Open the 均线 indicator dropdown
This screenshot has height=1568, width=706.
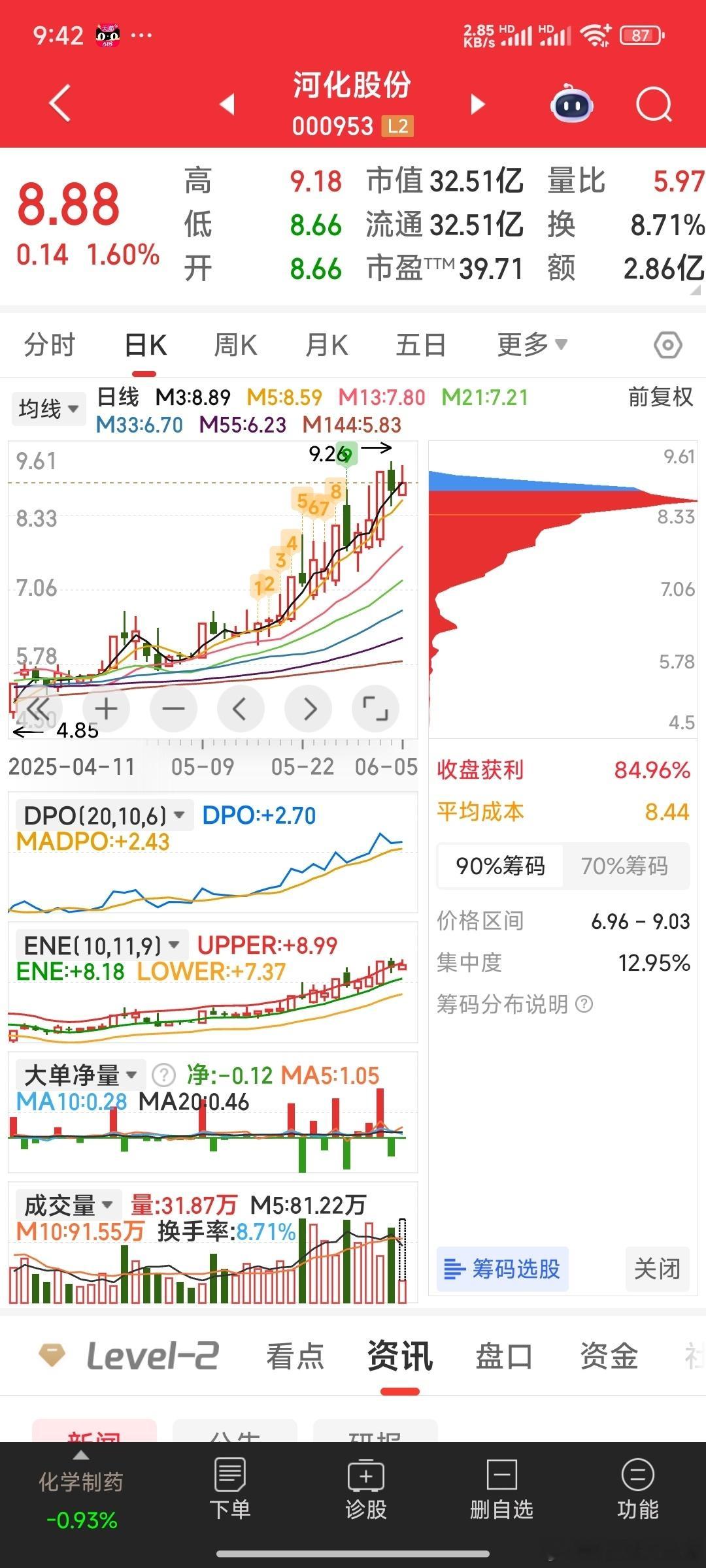click(48, 409)
